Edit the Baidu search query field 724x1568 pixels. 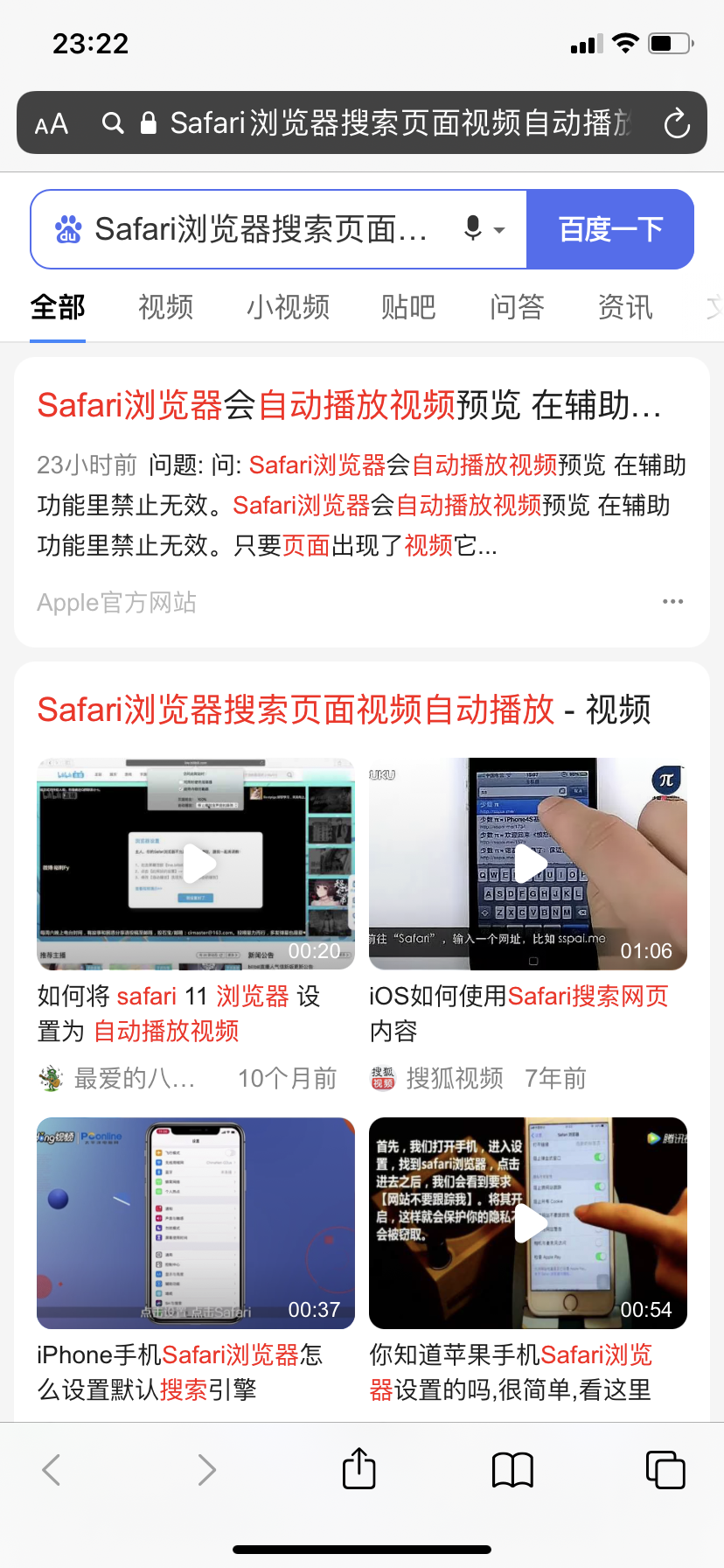(261, 229)
